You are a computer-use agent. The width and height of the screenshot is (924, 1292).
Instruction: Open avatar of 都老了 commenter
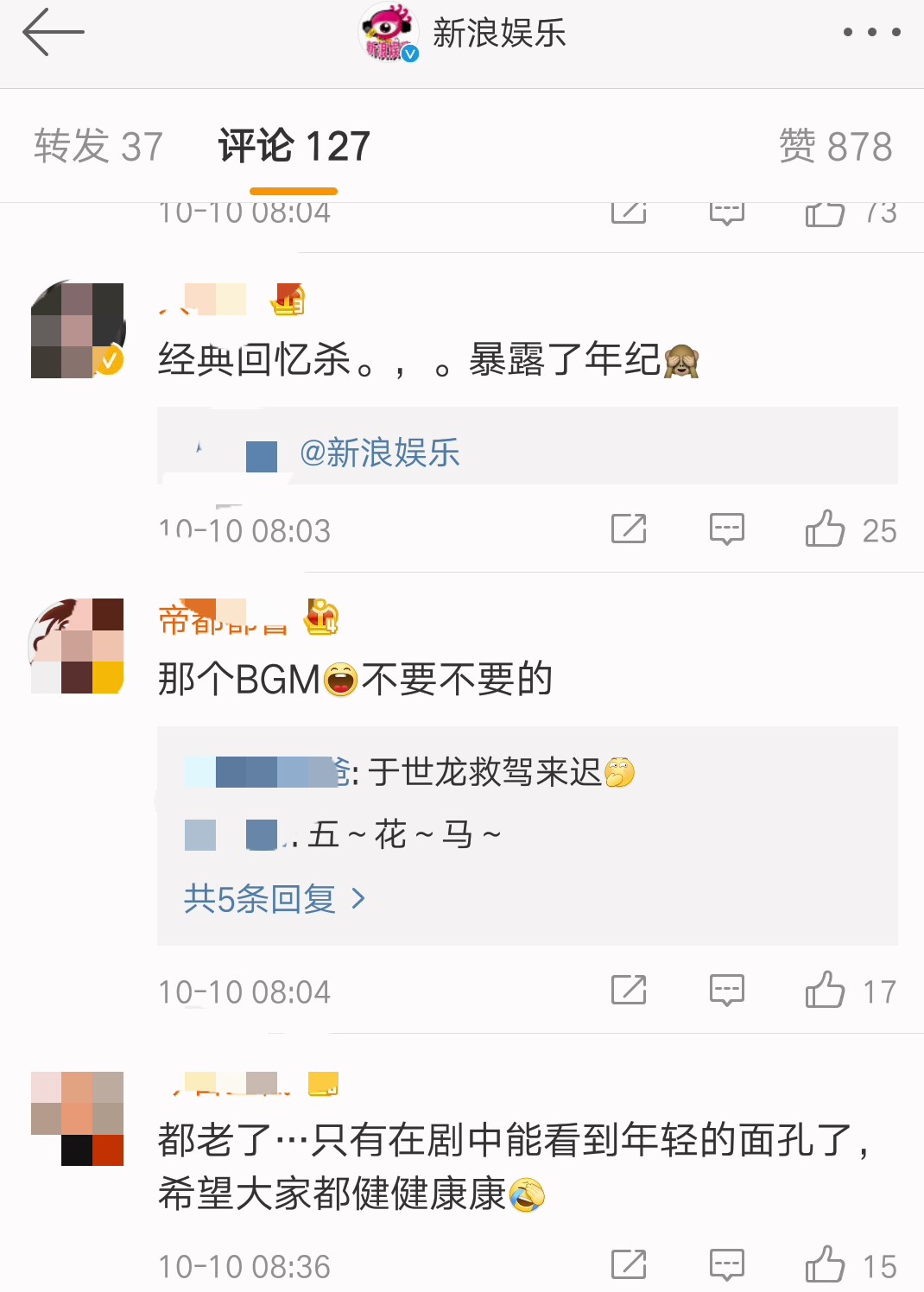pos(77,1118)
